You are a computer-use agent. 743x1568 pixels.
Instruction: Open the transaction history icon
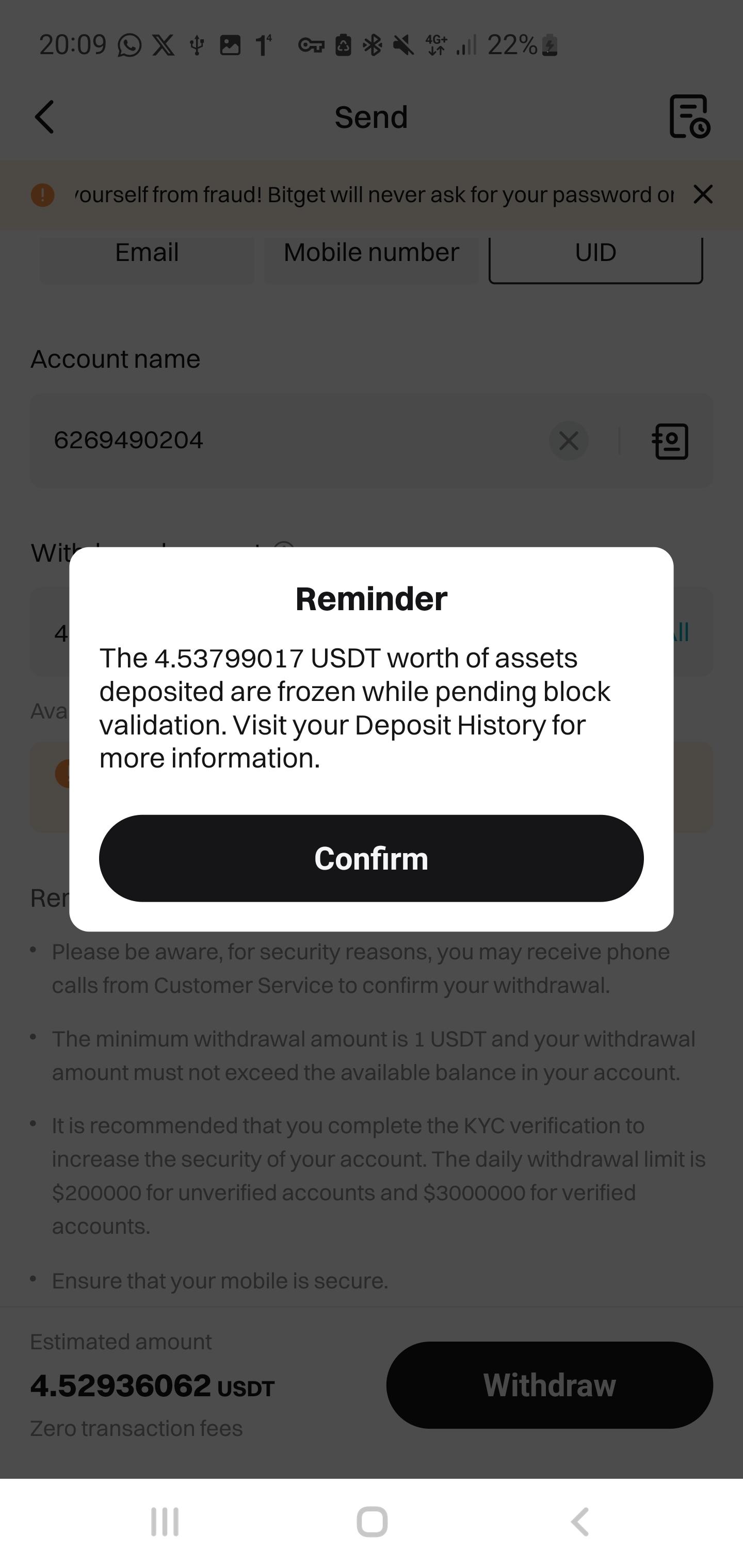point(689,116)
